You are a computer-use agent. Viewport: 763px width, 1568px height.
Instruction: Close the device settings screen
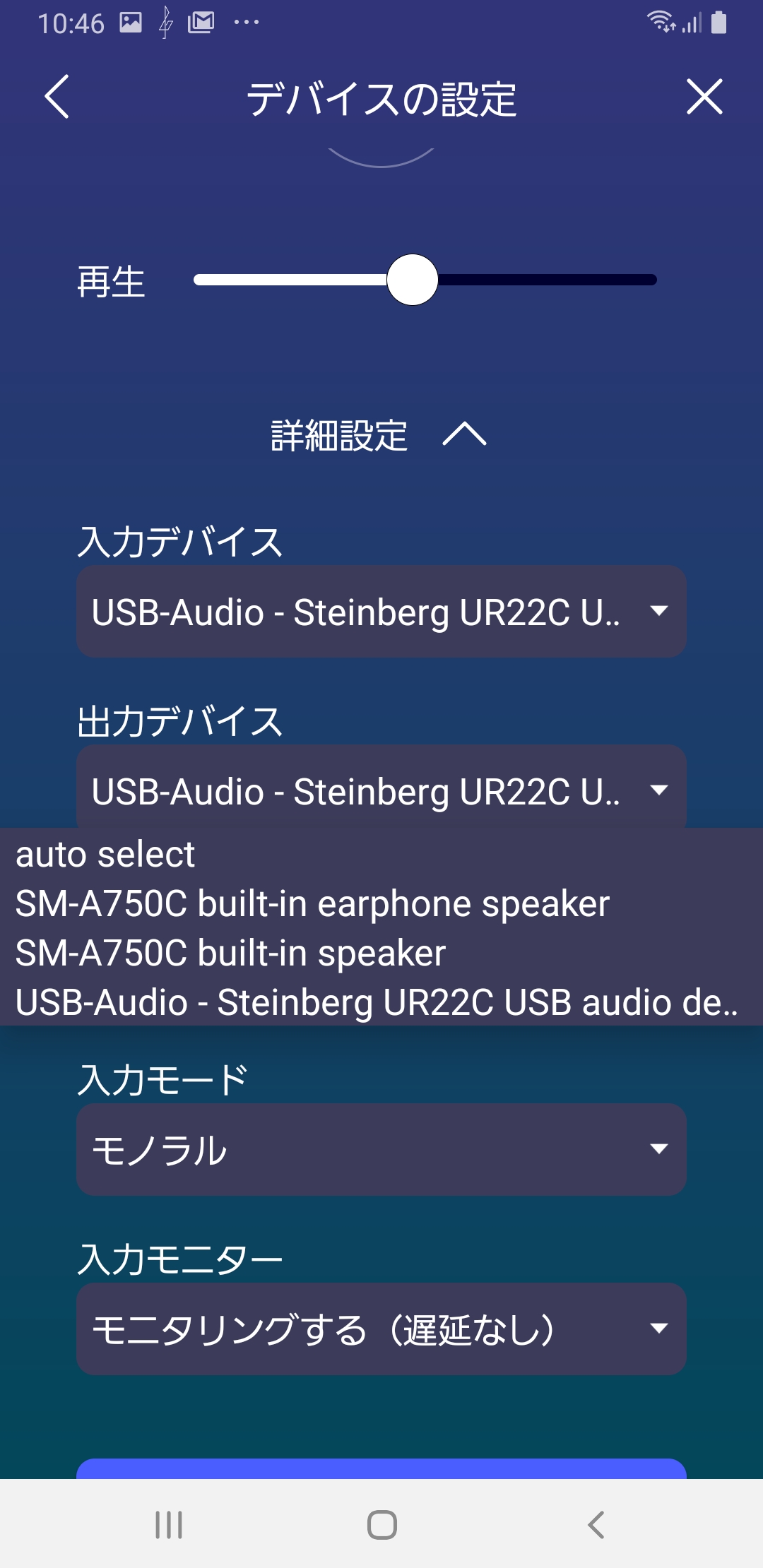coord(704,97)
